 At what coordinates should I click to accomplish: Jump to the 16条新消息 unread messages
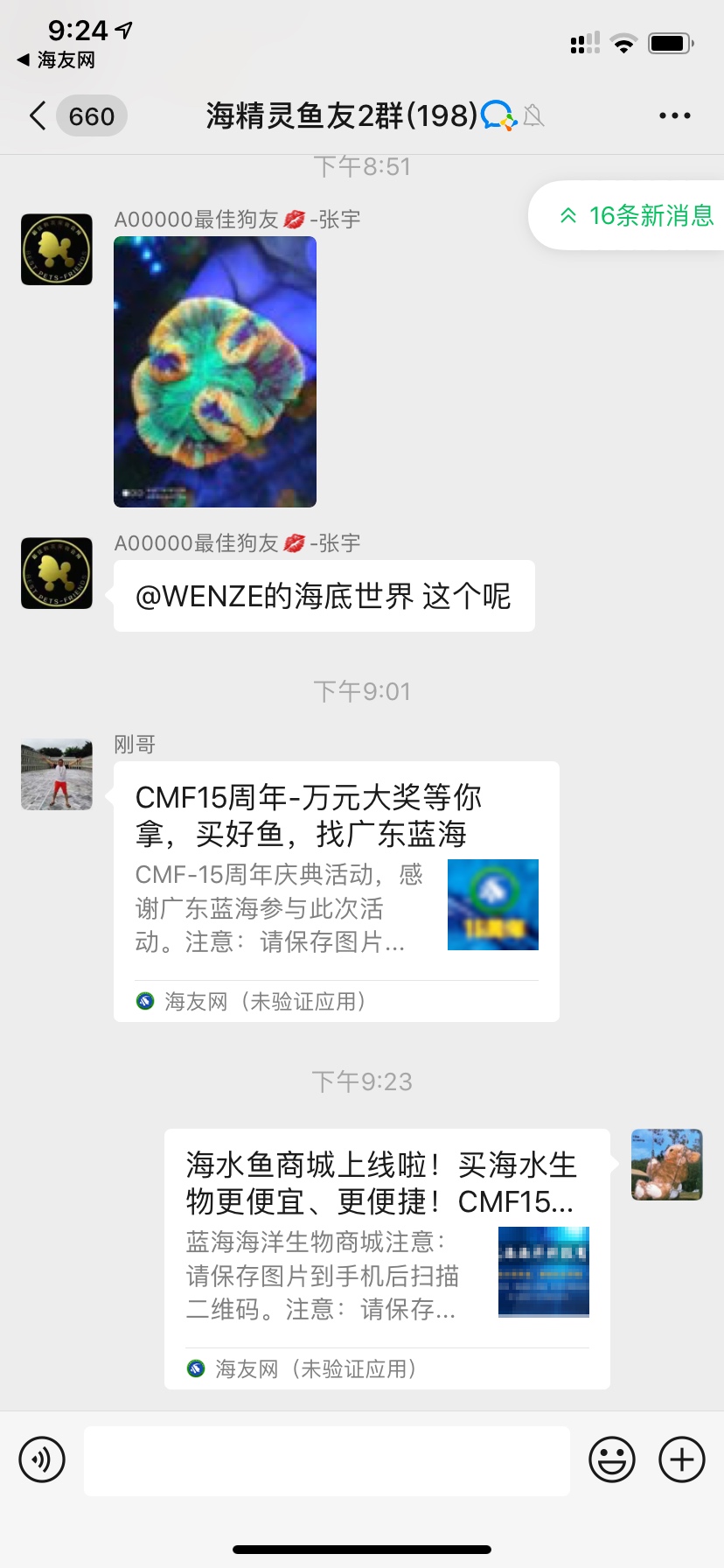click(635, 215)
